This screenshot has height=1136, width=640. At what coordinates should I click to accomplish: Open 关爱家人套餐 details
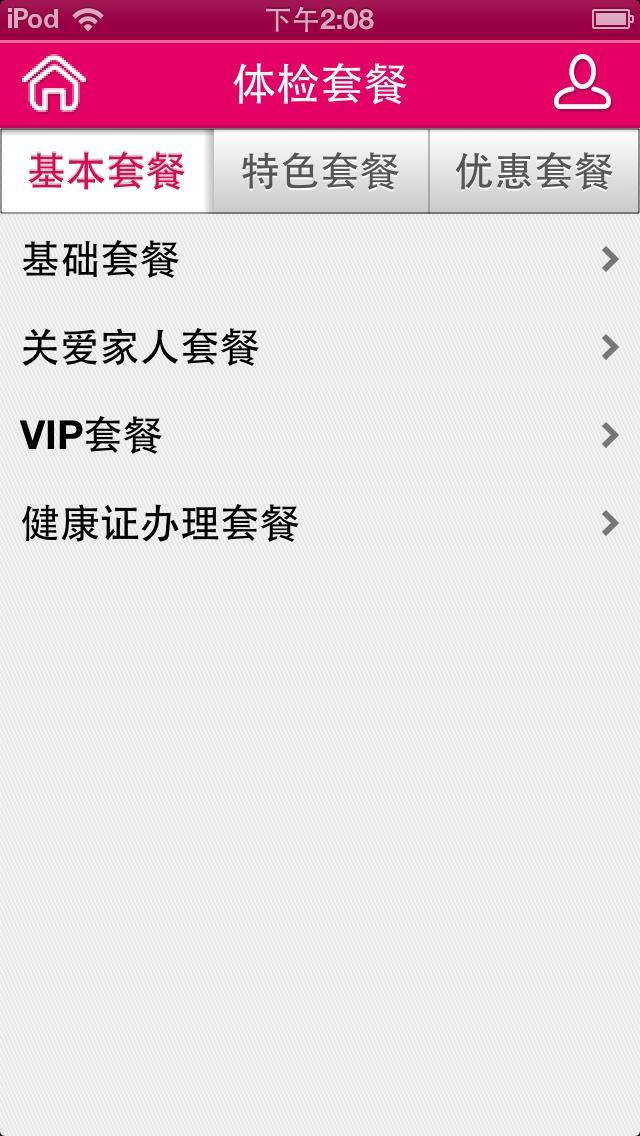320,348
